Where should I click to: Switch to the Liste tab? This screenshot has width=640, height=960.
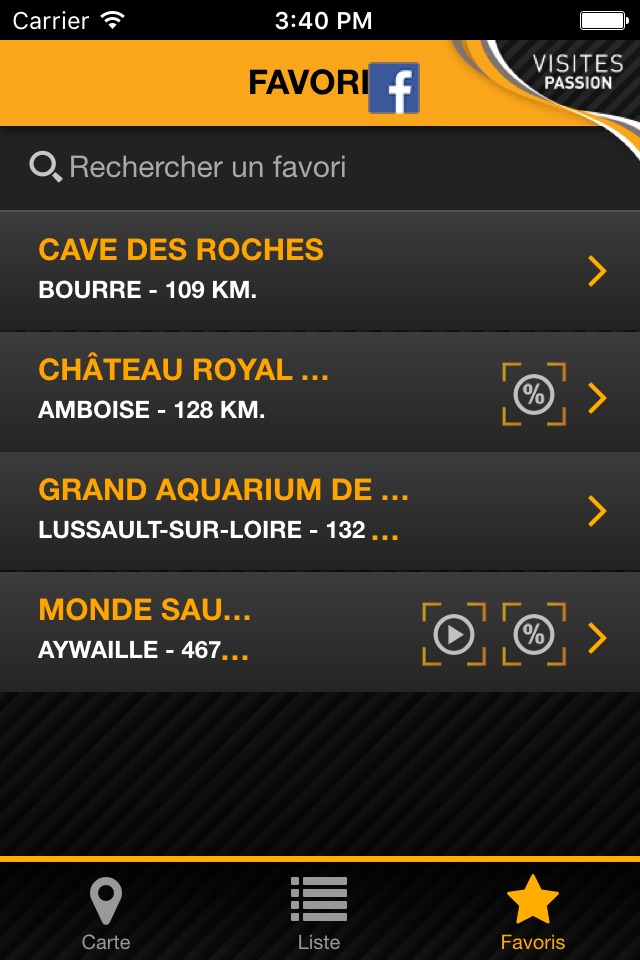click(x=319, y=913)
